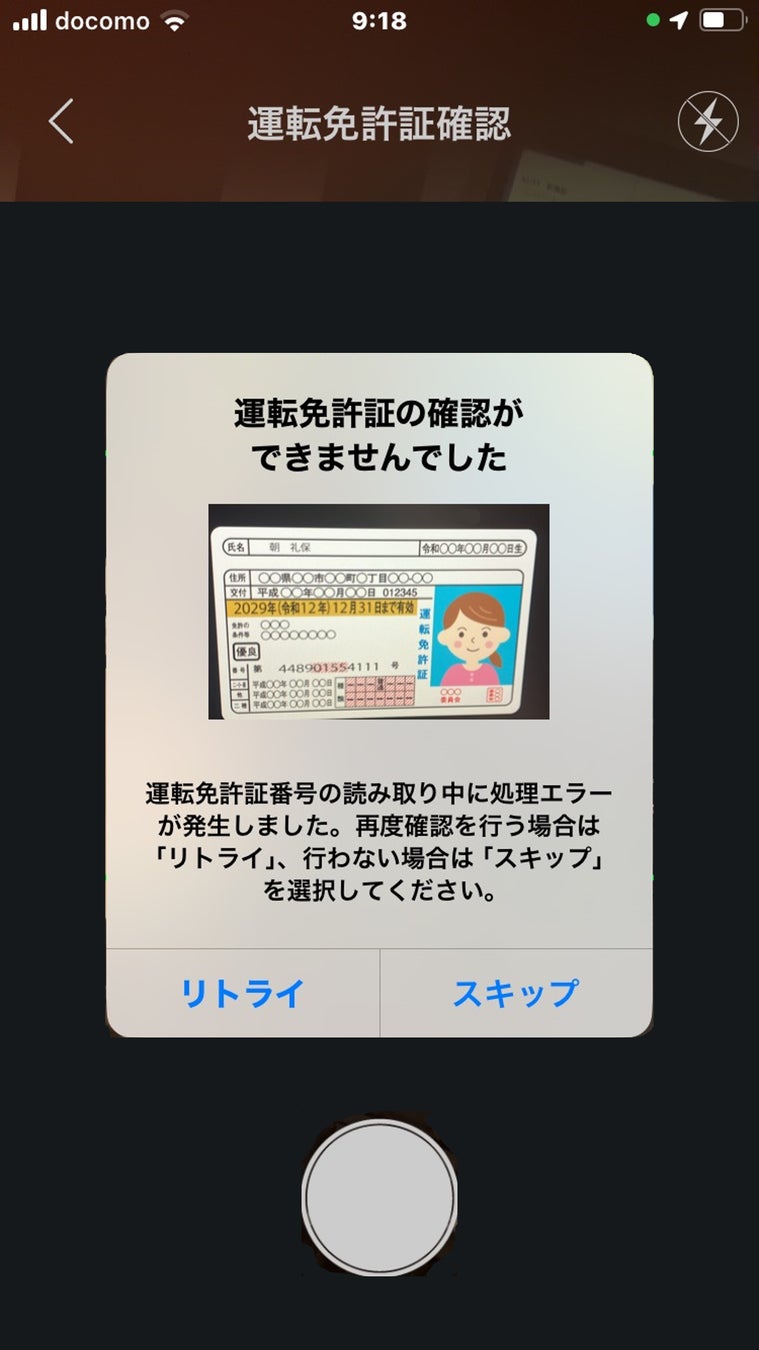This screenshot has height=1350, width=759.
Task: Tap リトライ to scan the license again
Action: [x=243, y=993]
